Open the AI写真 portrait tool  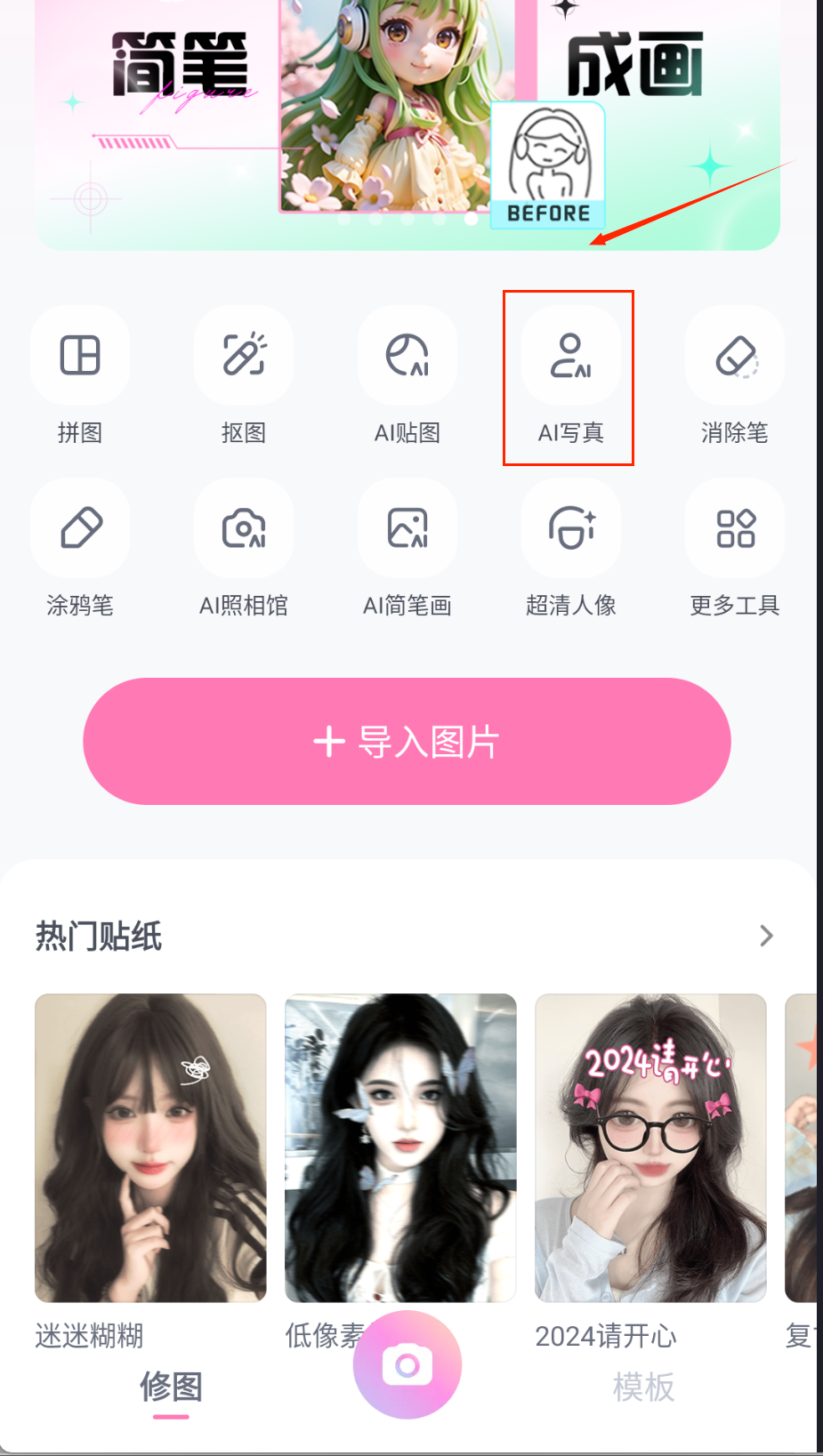[570, 356]
